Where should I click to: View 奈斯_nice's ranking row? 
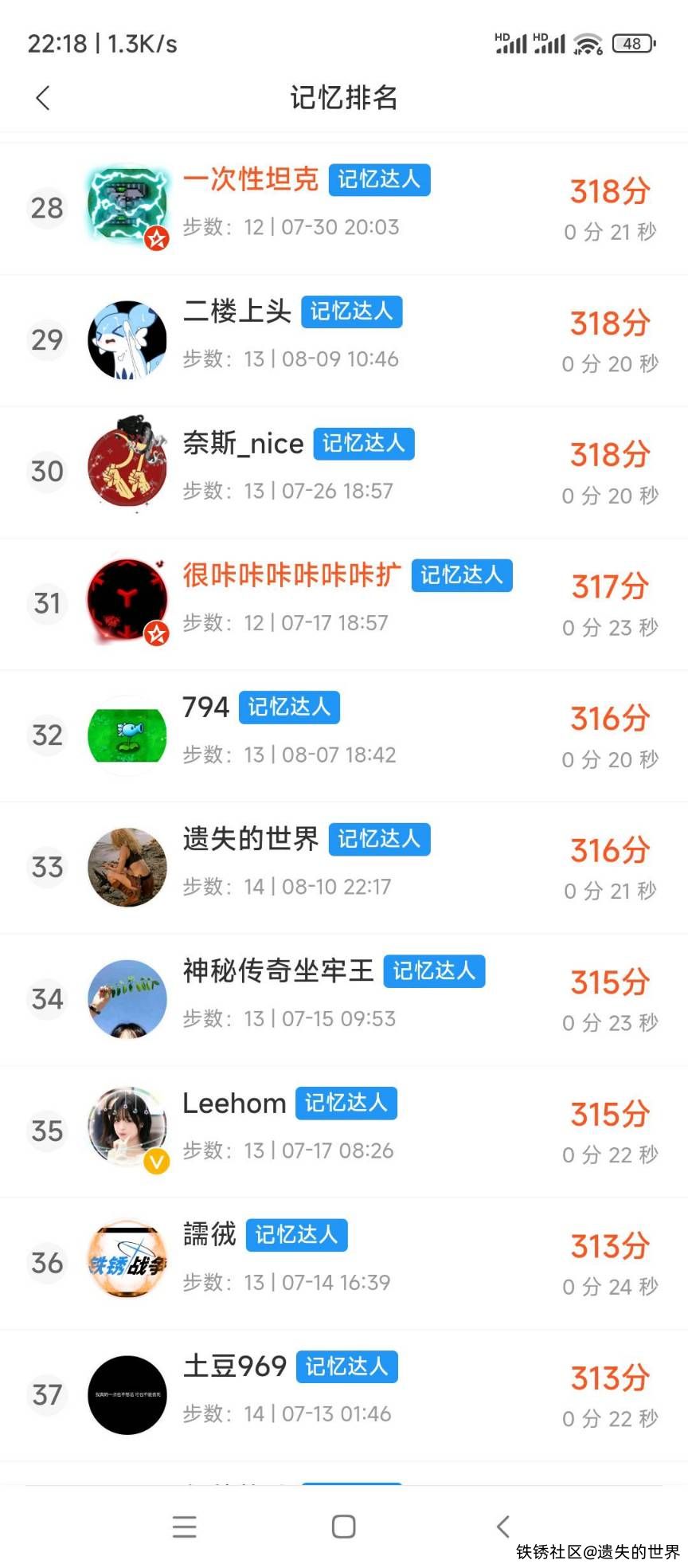coord(344,471)
